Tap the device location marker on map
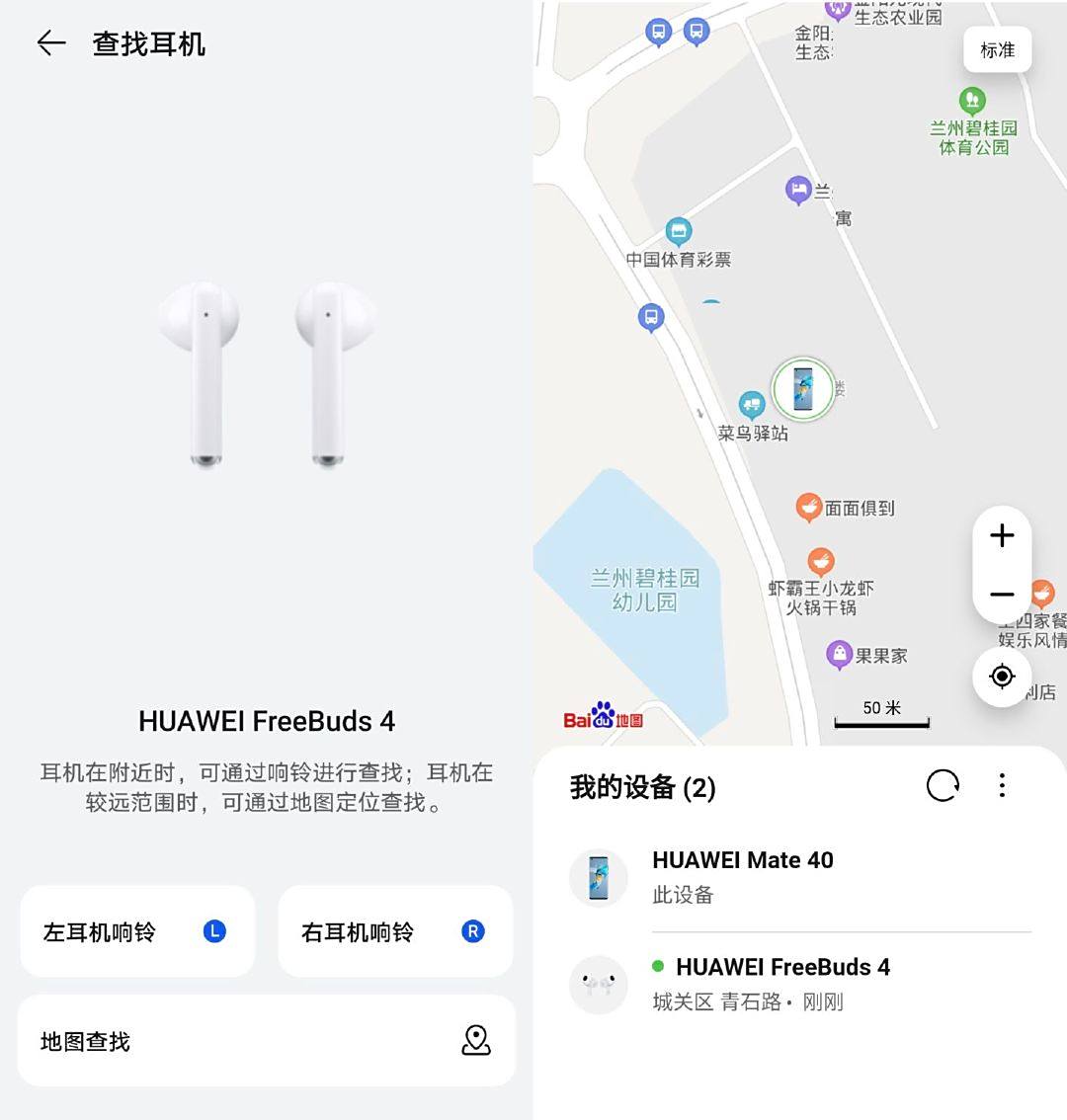Screen dimensions: 1067x1120 (x=803, y=389)
